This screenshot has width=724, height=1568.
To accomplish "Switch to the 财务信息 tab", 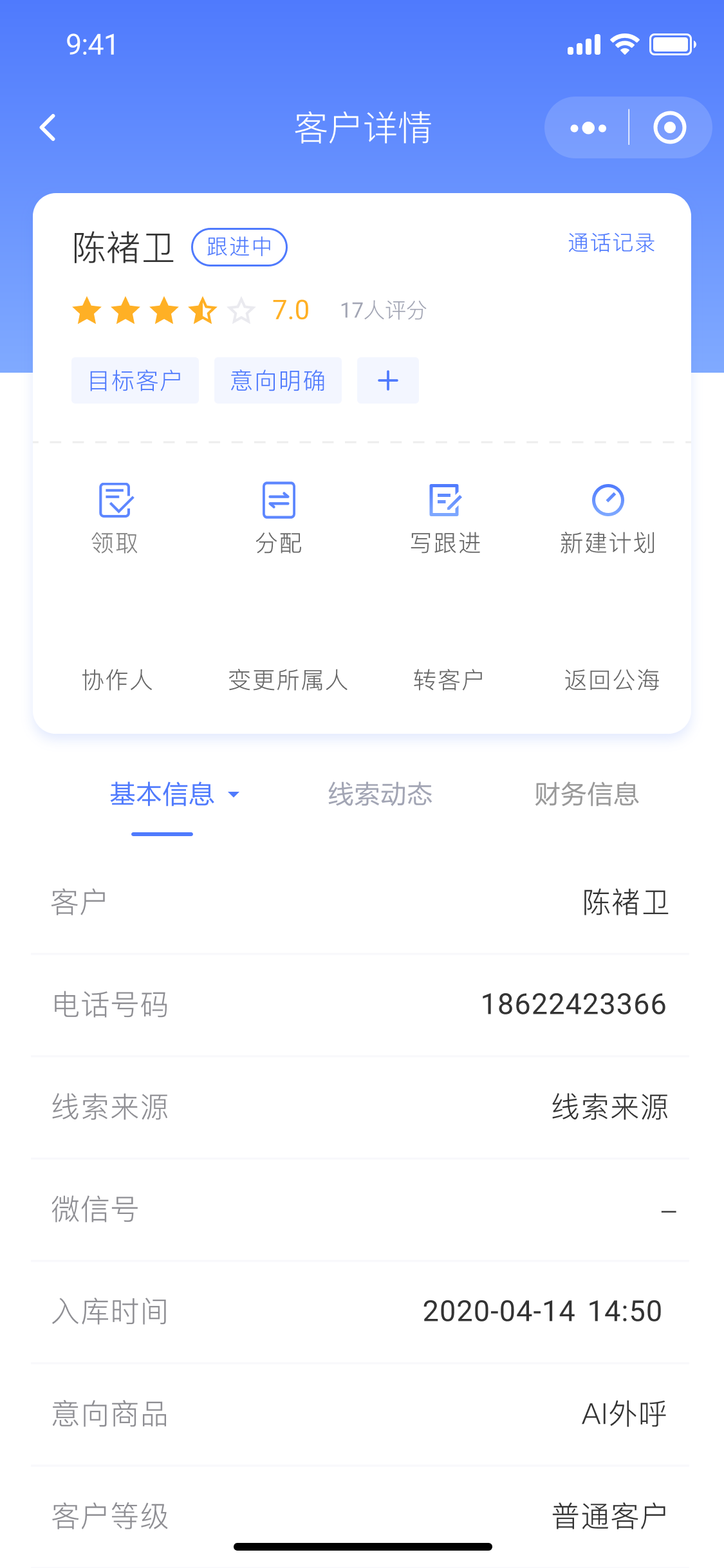I will click(x=587, y=794).
